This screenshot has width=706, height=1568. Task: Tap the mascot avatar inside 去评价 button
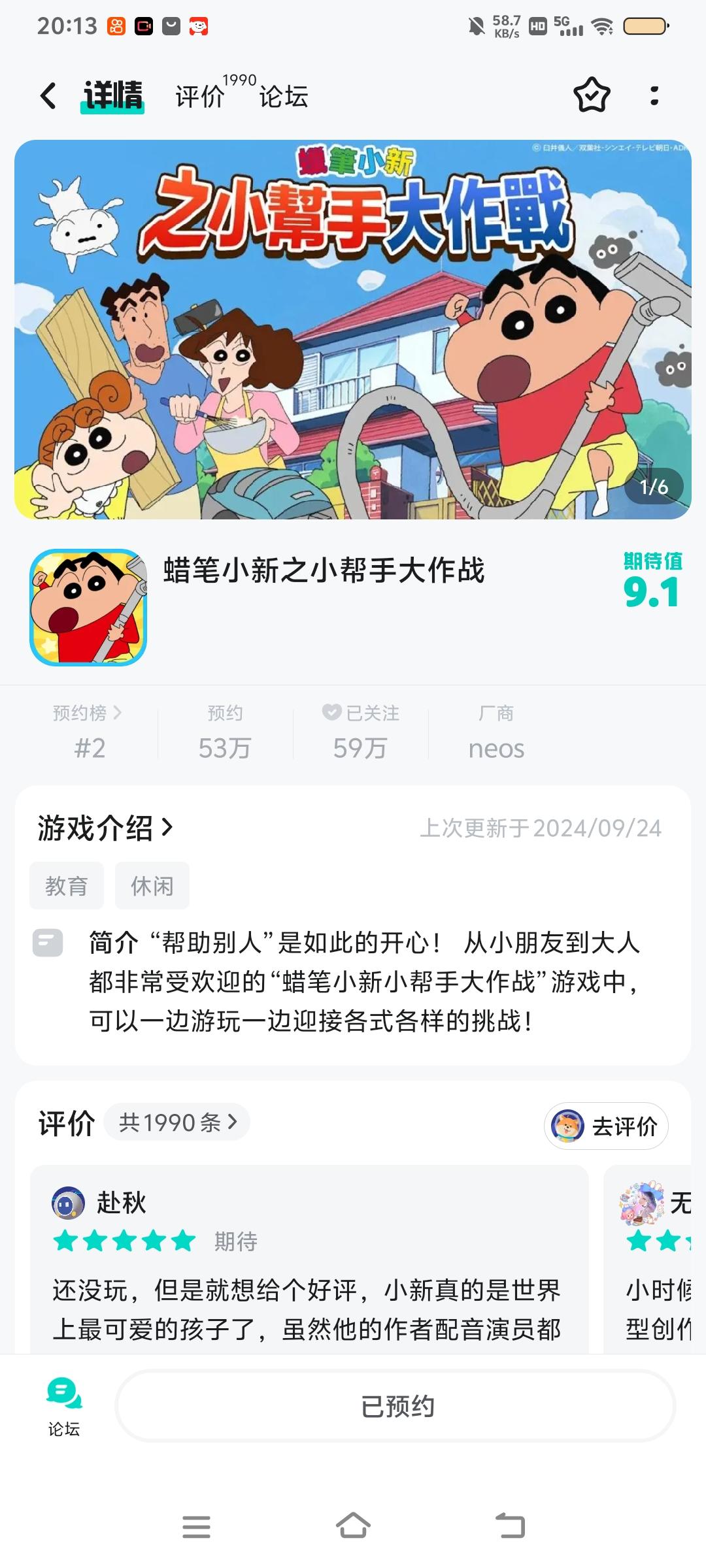[568, 1125]
